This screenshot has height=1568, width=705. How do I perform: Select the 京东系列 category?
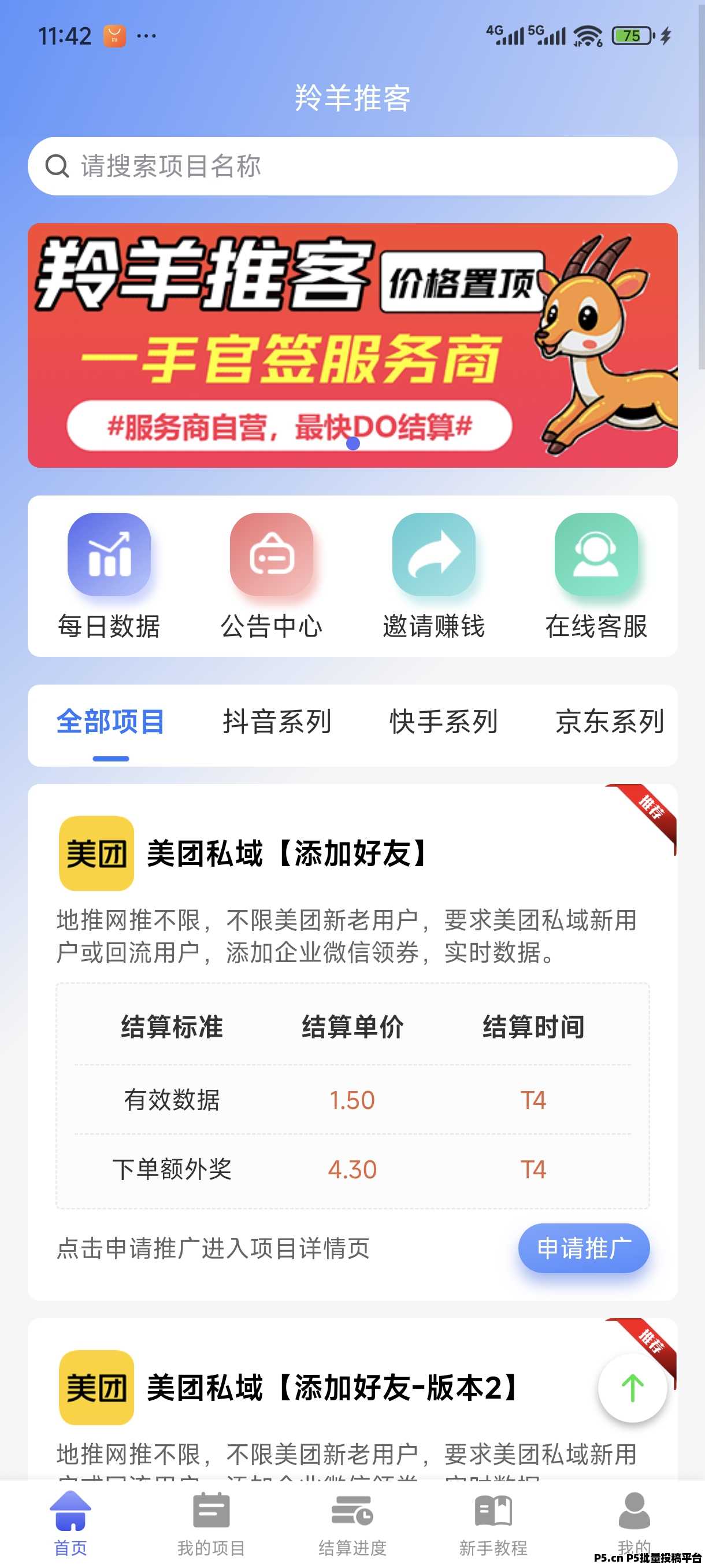point(610,722)
